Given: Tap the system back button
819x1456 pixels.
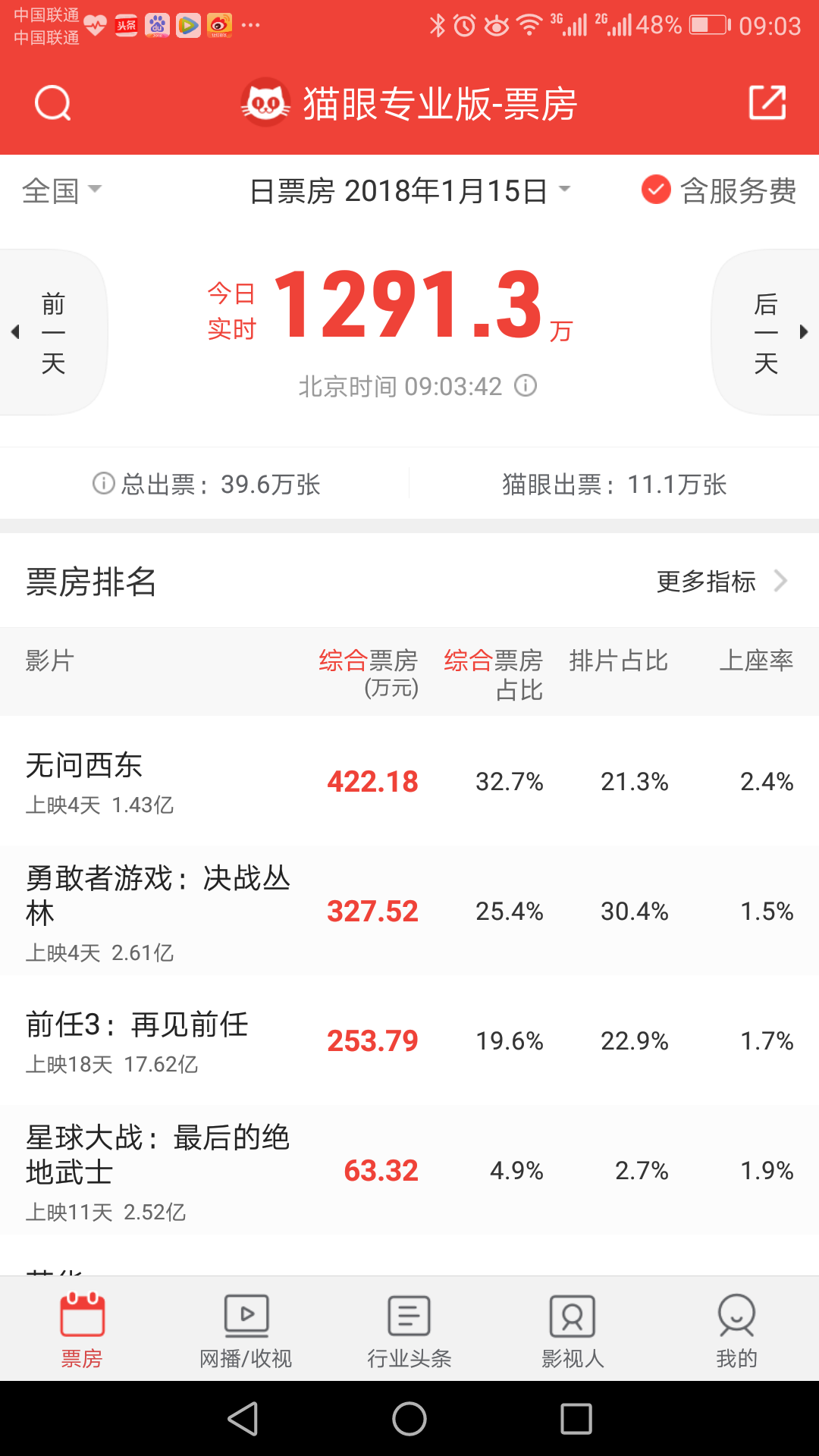Looking at the screenshot, I should tap(243, 1419).
